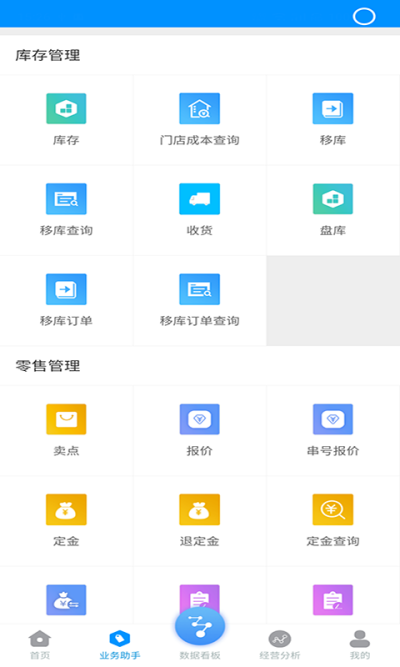Screen dimensions: 400x667
Task: Open 盘库 stocktaking
Action: [x=333, y=210]
